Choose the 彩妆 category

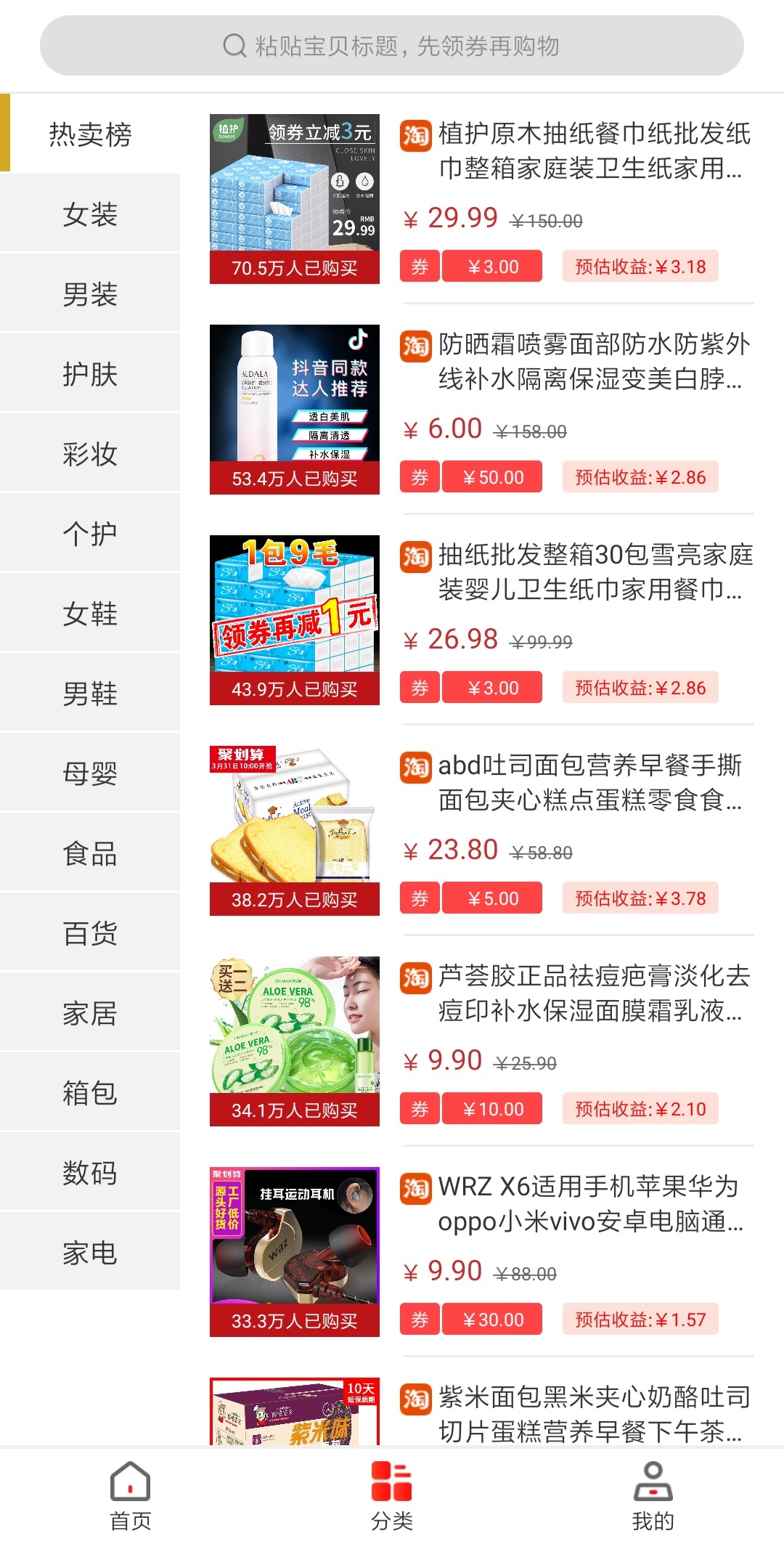(x=90, y=454)
